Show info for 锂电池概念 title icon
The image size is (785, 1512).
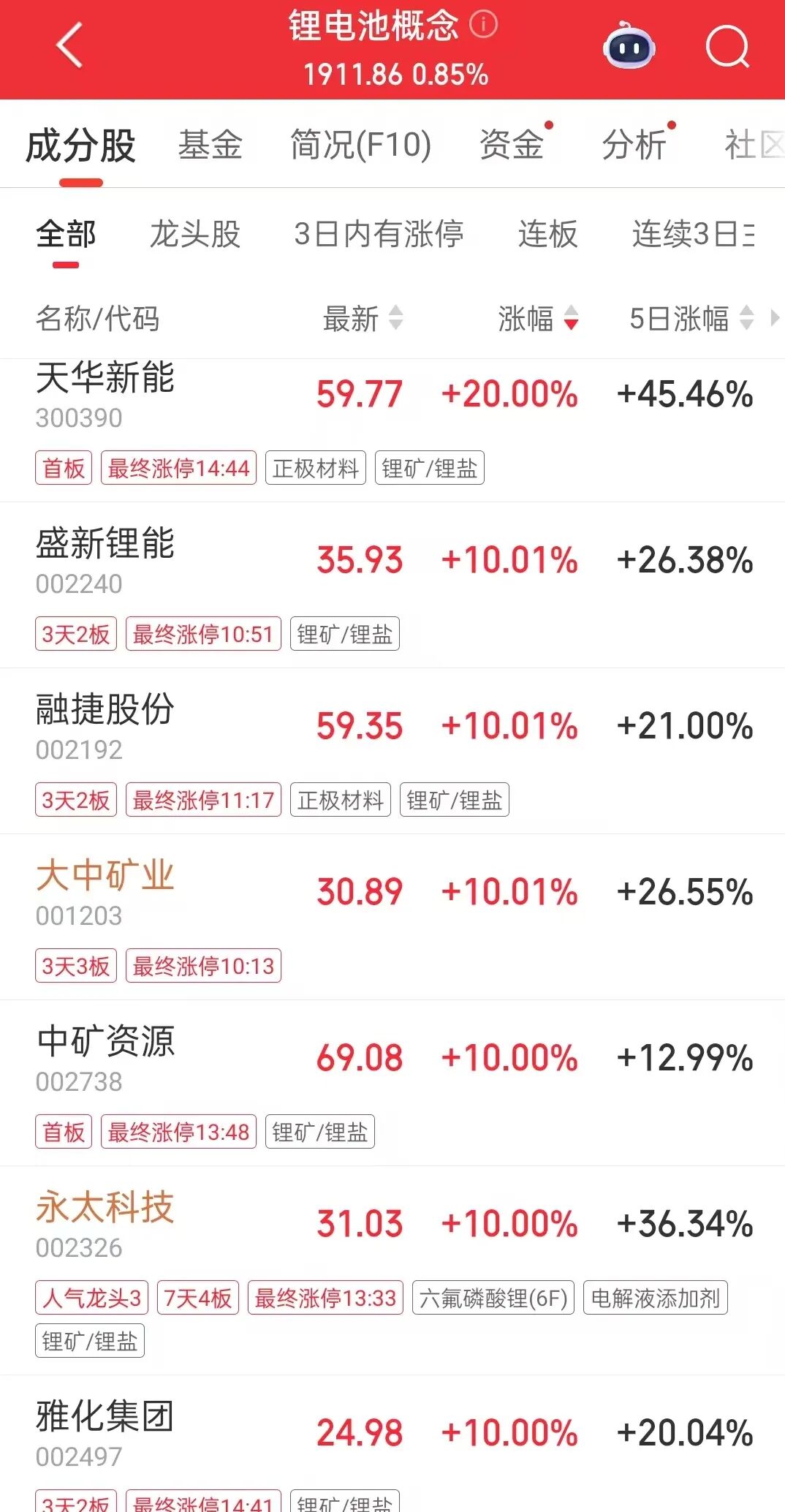pos(483,25)
